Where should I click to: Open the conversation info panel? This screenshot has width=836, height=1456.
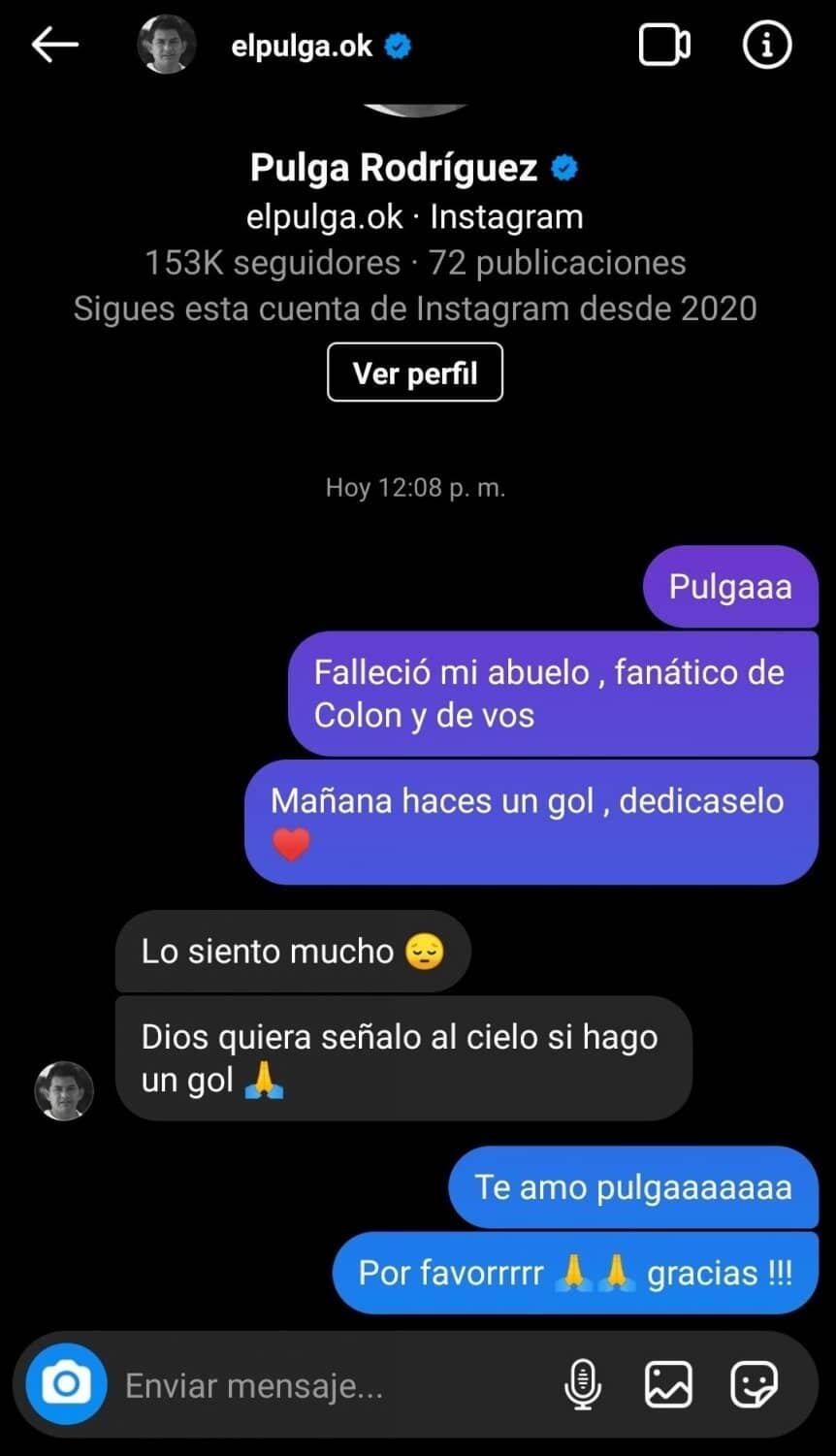click(766, 44)
